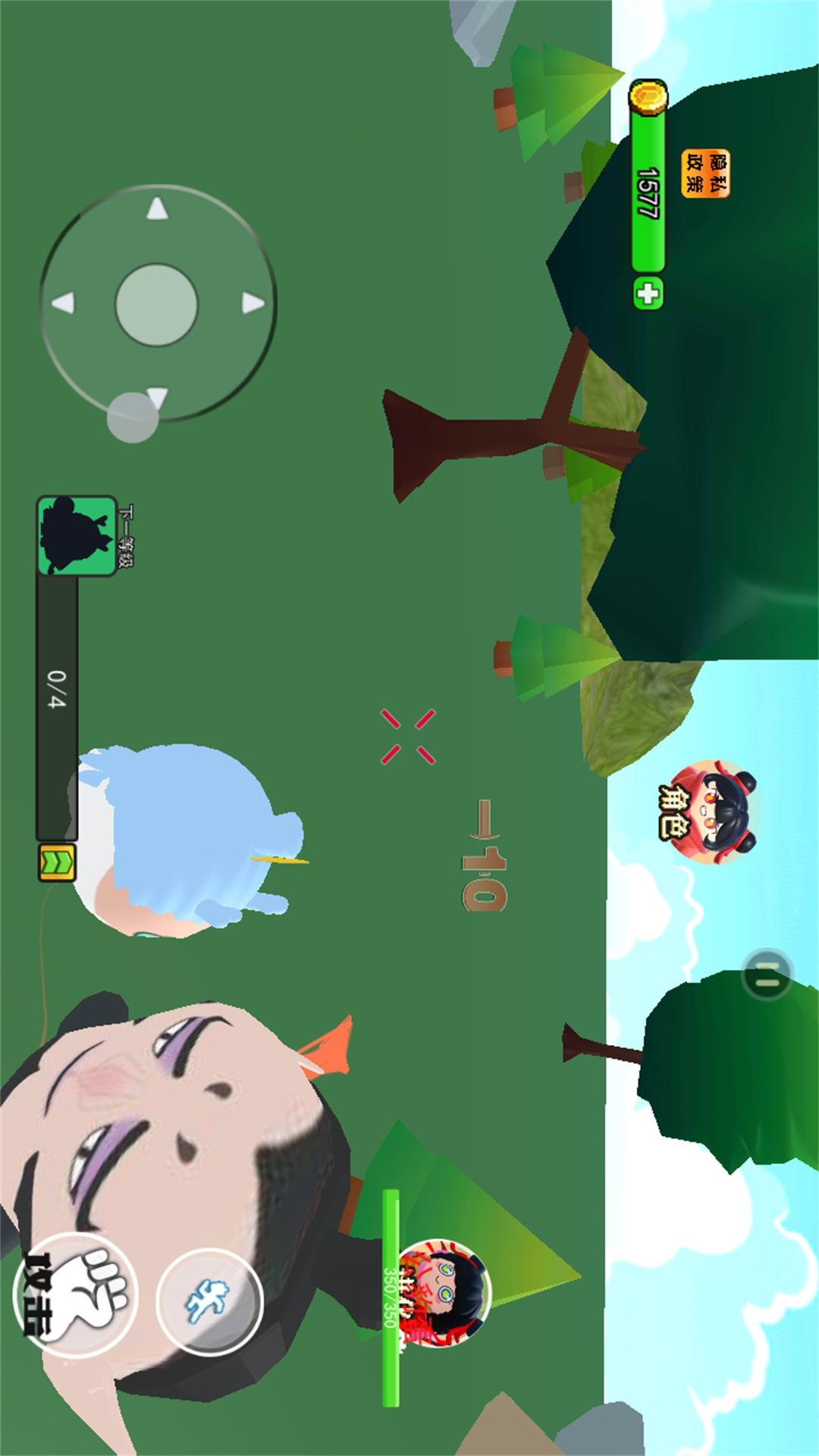Tap the 下一等级 next level icon
The width and height of the screenshot is (819, 1456).
(76, 535)
